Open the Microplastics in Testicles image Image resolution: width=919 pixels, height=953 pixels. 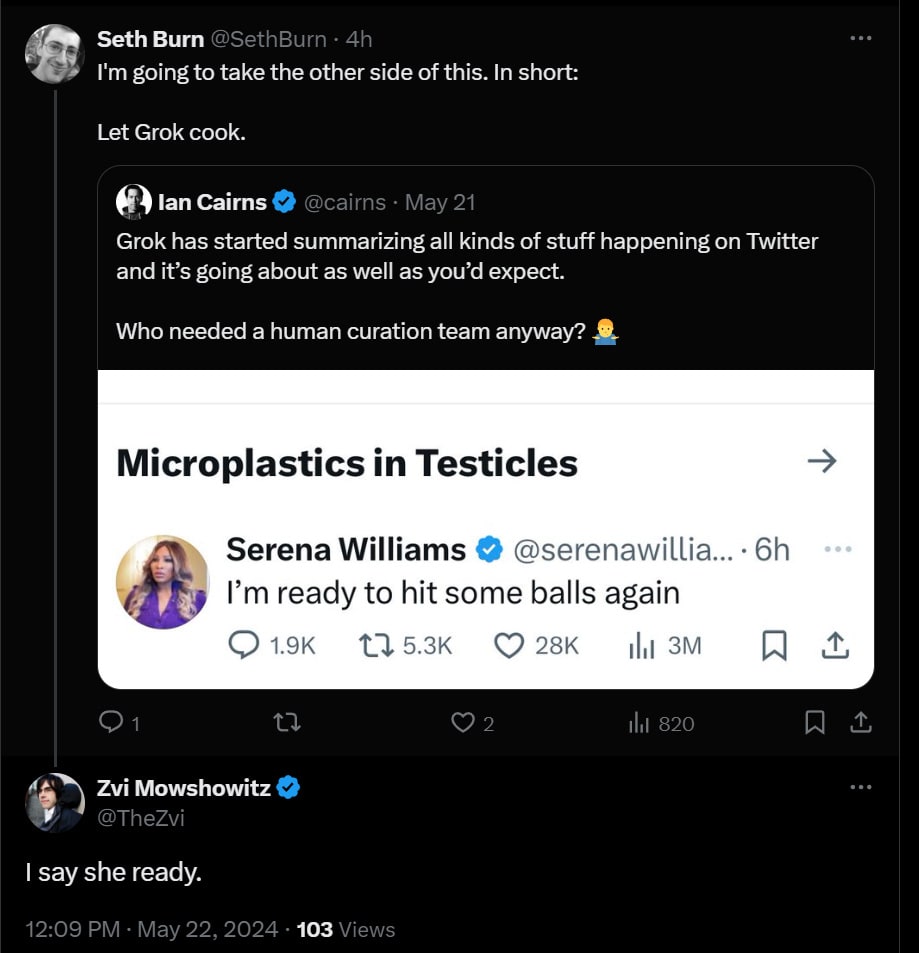click(485, 528)
